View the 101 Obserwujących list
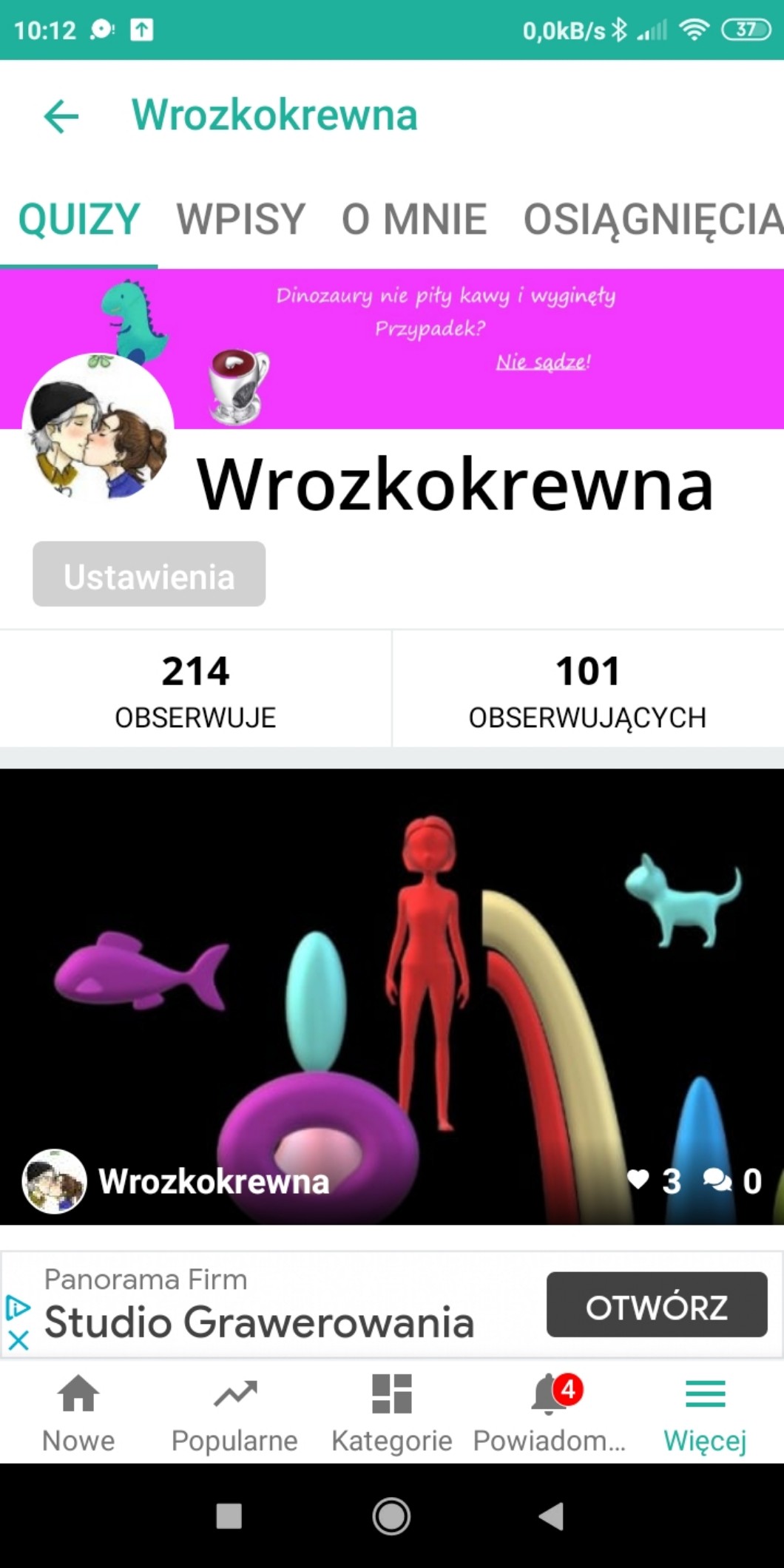The image size is (784, 1568). click(587, 689)
